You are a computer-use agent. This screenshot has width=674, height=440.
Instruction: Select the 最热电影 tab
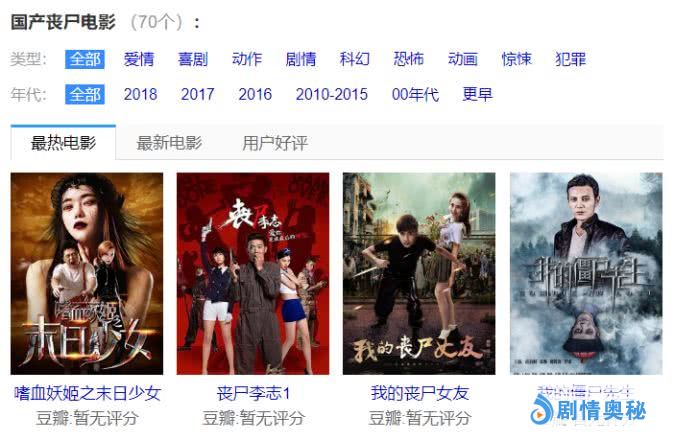click(x=63, y=143)
